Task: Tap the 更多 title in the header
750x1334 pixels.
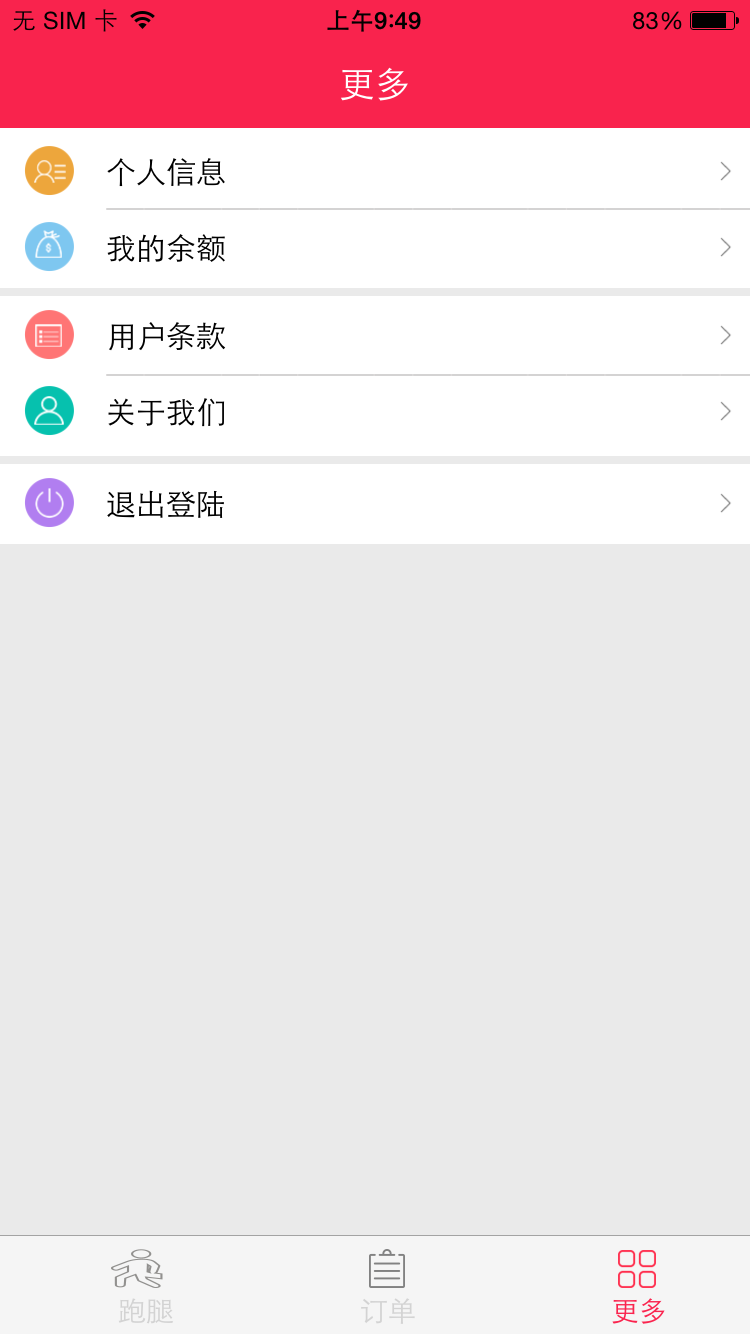Action: [375, 85]
